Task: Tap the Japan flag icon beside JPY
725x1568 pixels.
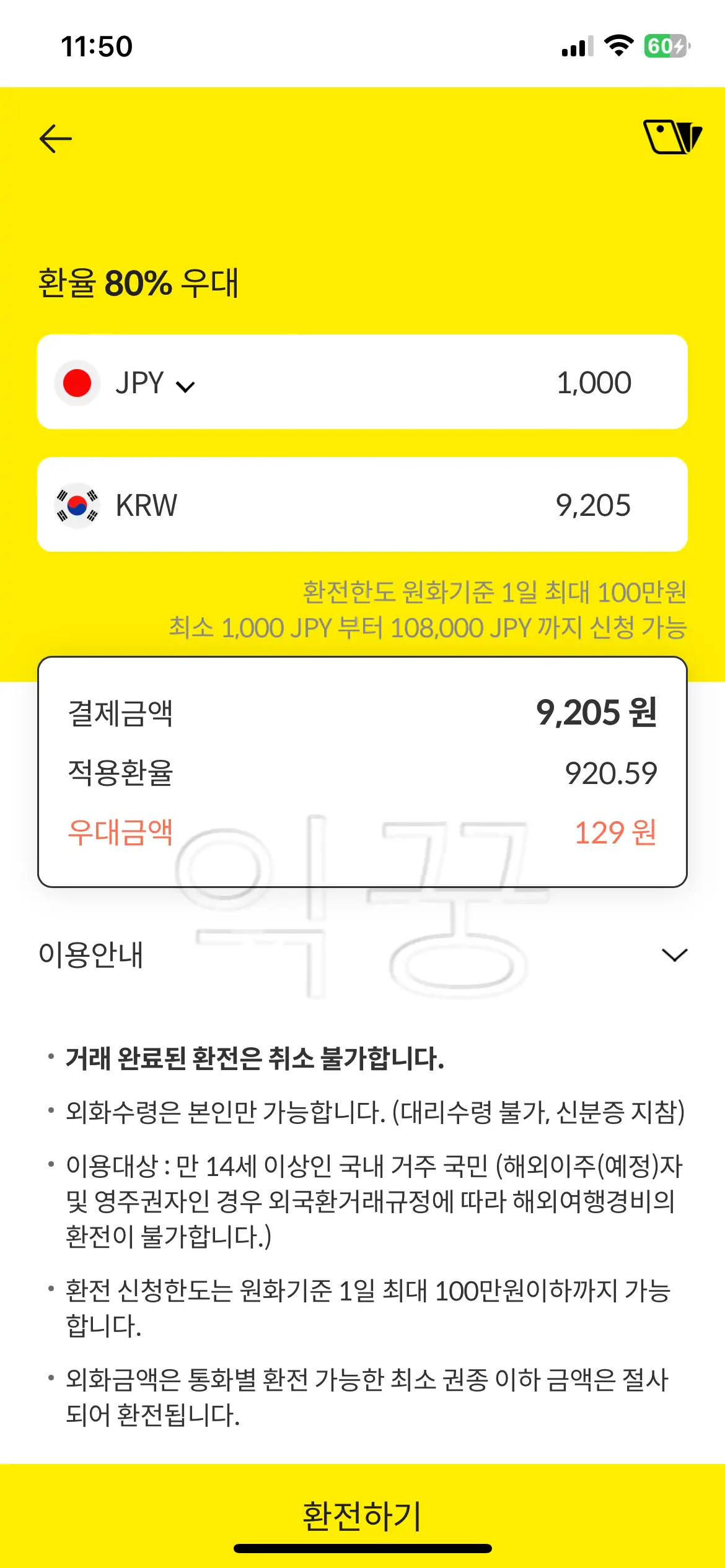Action: [x=78, y=382]
